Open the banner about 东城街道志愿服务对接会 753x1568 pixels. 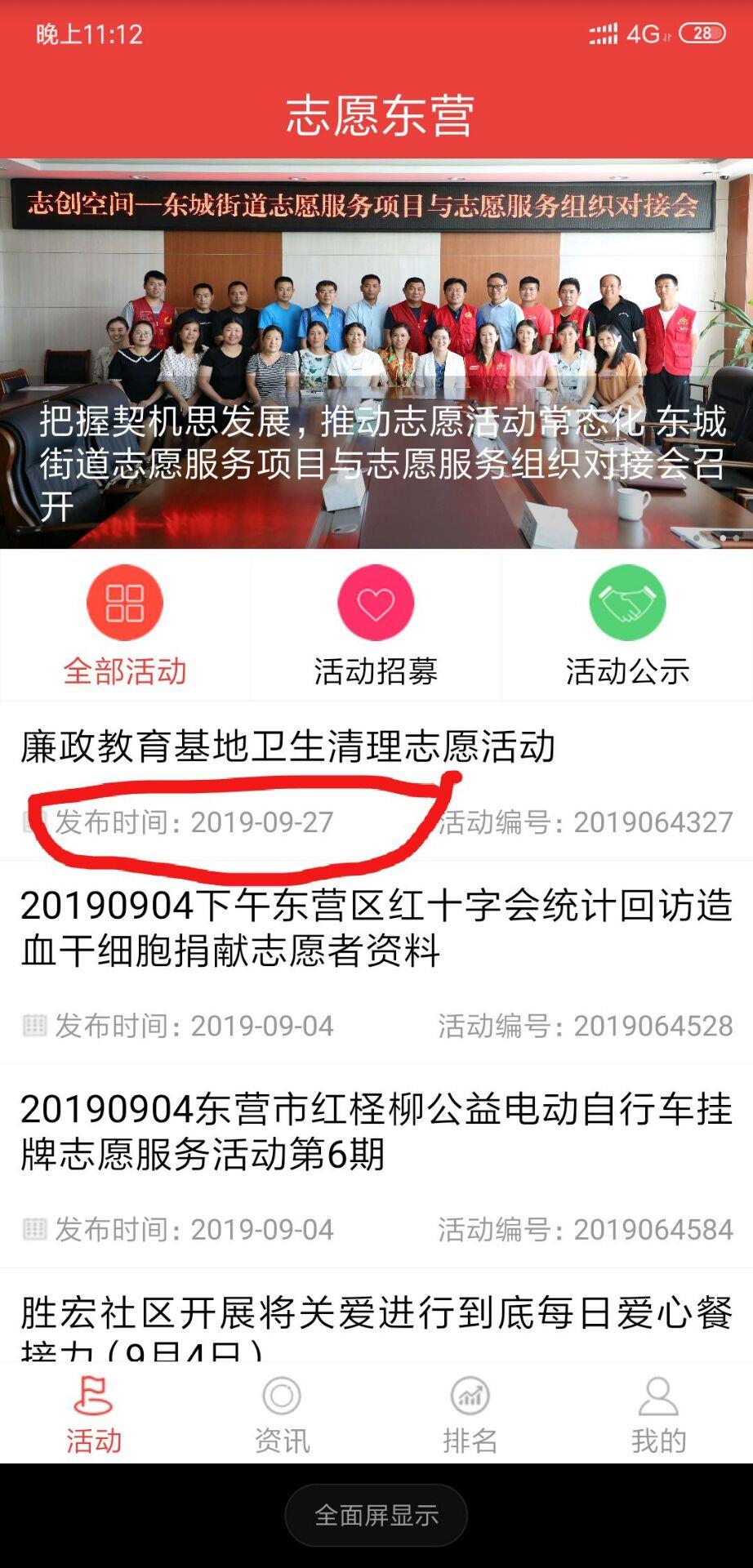(x=376, y=354)
